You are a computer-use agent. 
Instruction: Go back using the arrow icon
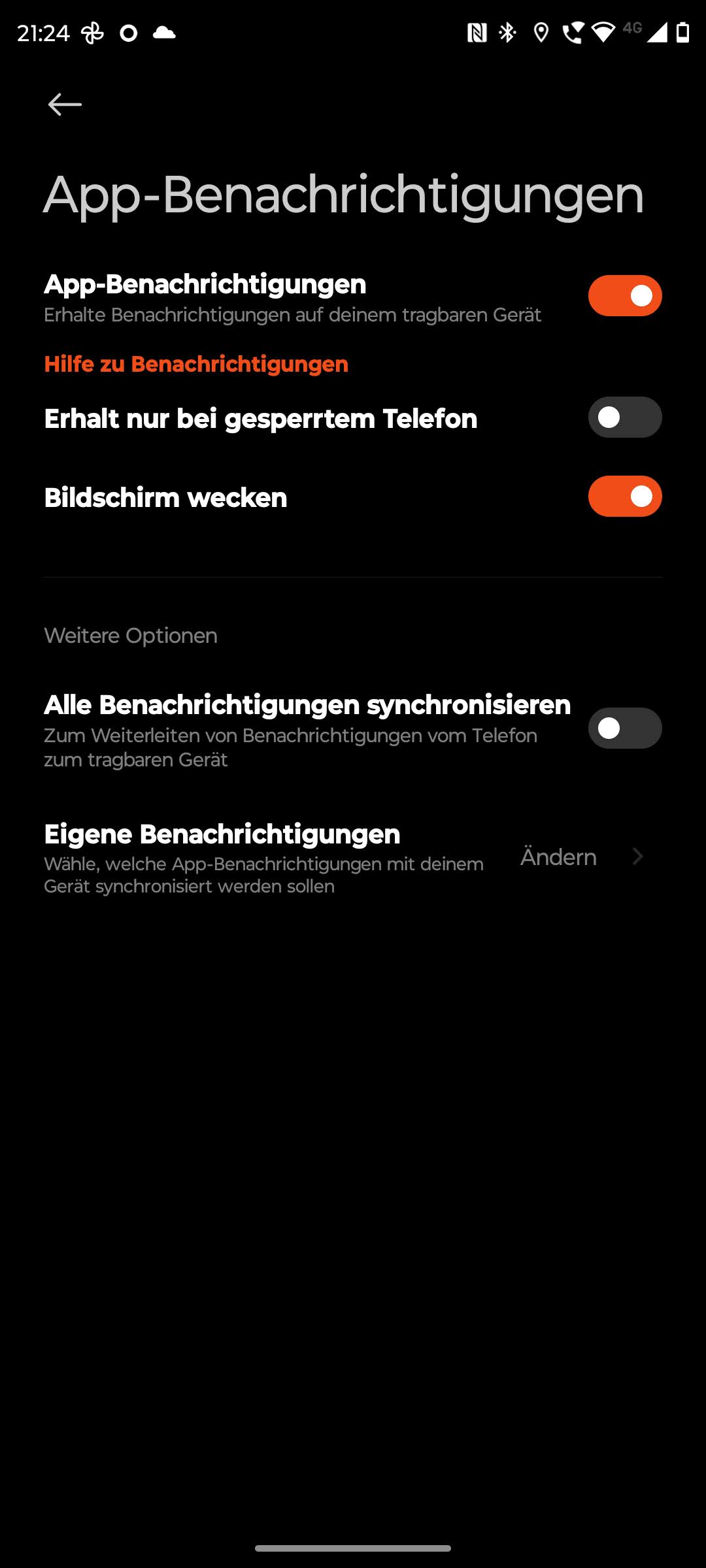[x=65, y=105]
